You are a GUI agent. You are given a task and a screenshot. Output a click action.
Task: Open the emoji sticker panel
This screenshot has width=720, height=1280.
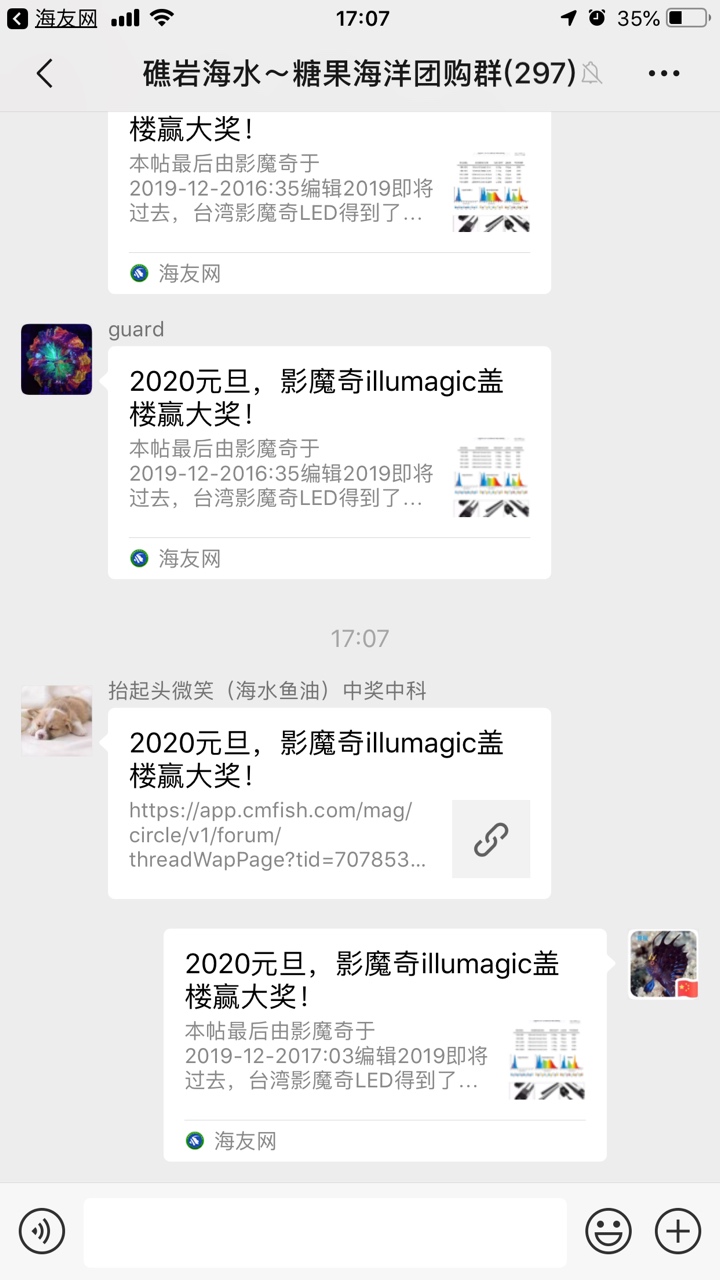(608, 1230)
